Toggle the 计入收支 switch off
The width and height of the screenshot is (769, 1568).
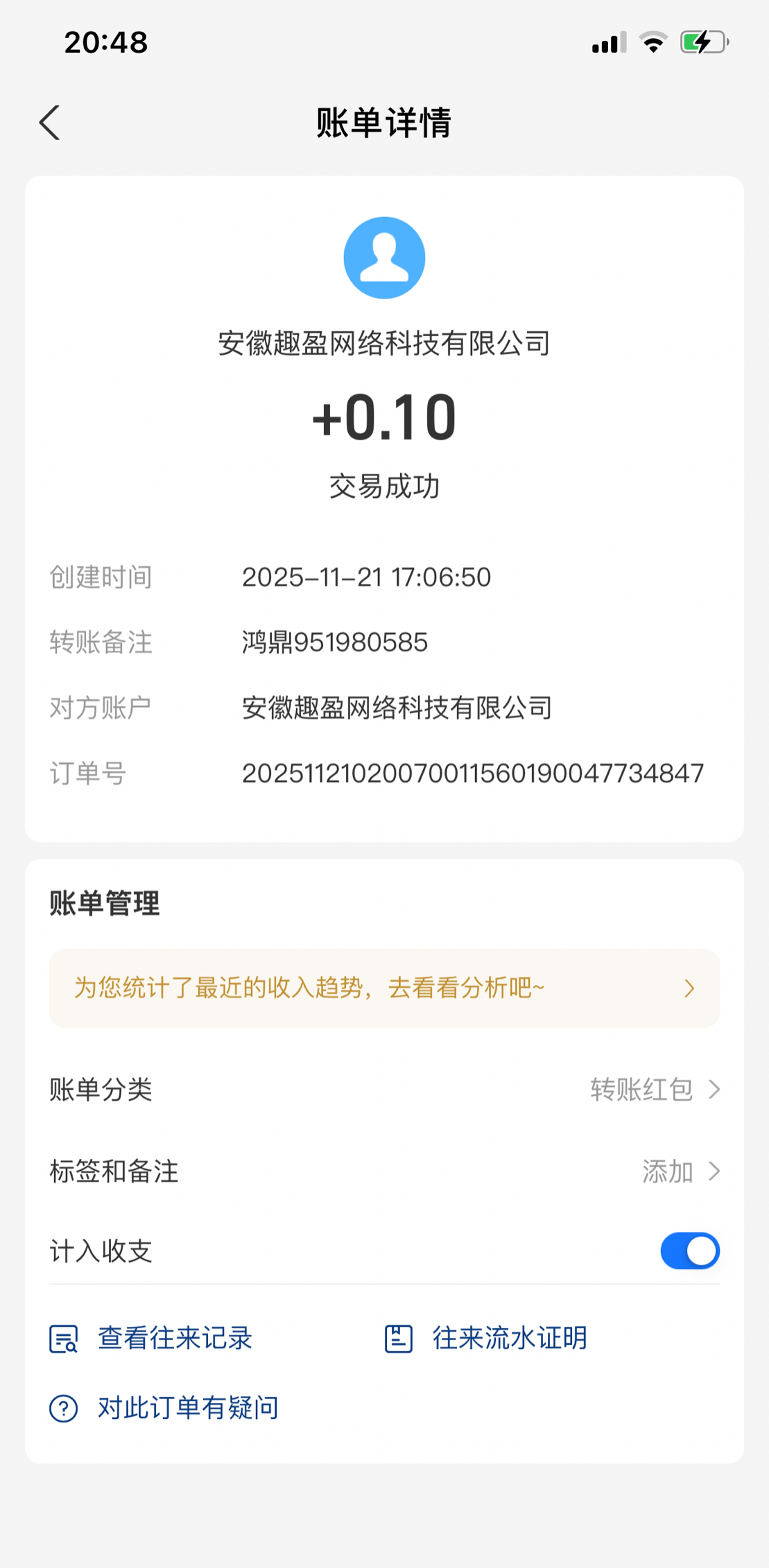pos(689,1251)
